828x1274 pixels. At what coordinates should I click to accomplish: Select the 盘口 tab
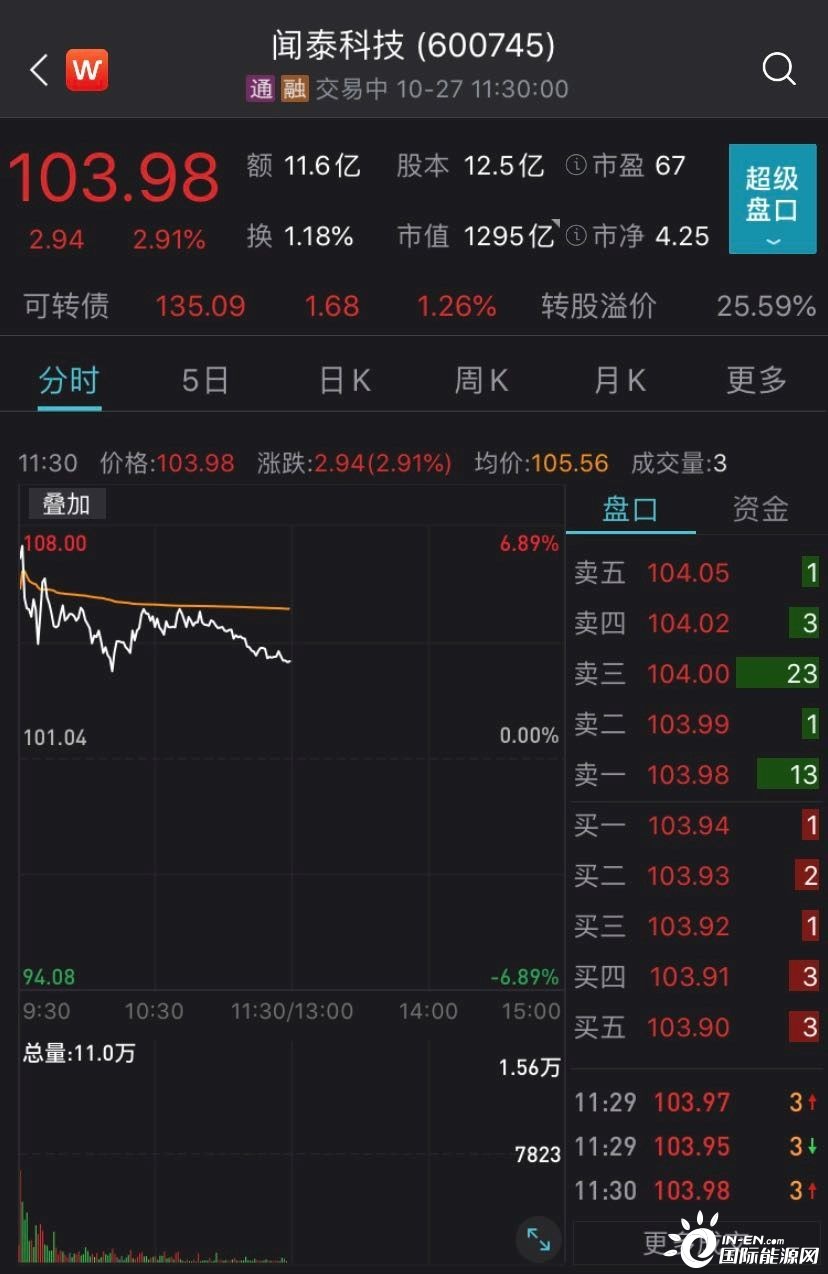click(630, 509)
